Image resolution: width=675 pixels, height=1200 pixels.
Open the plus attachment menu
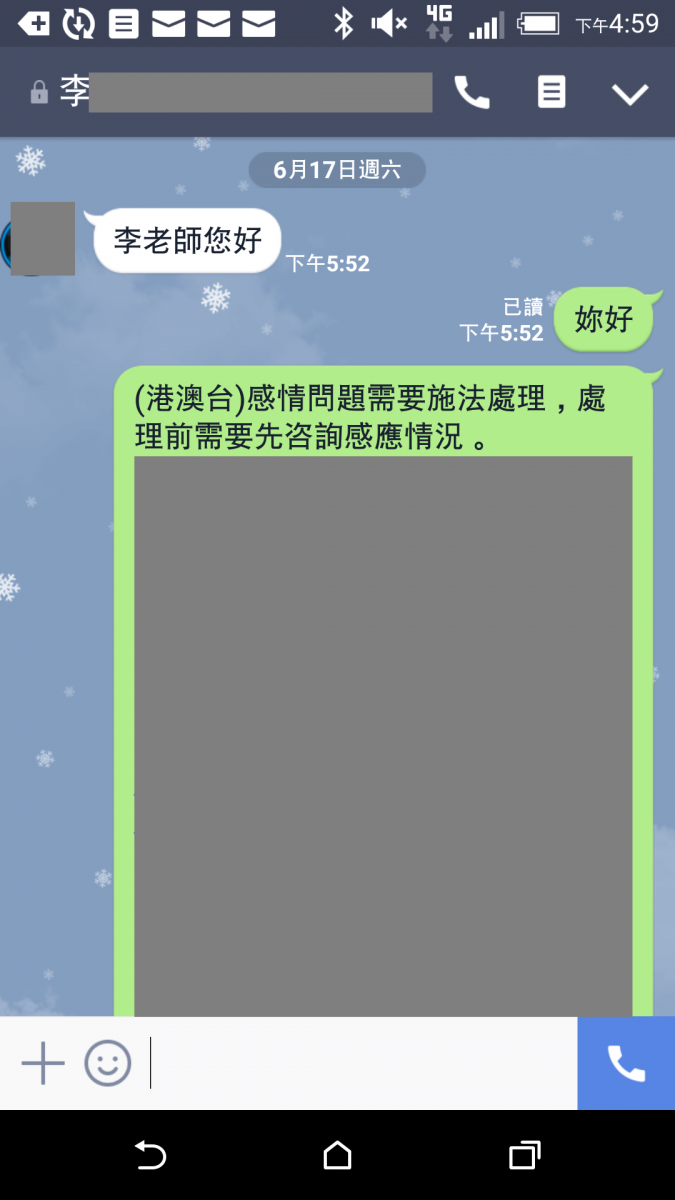43,1063
